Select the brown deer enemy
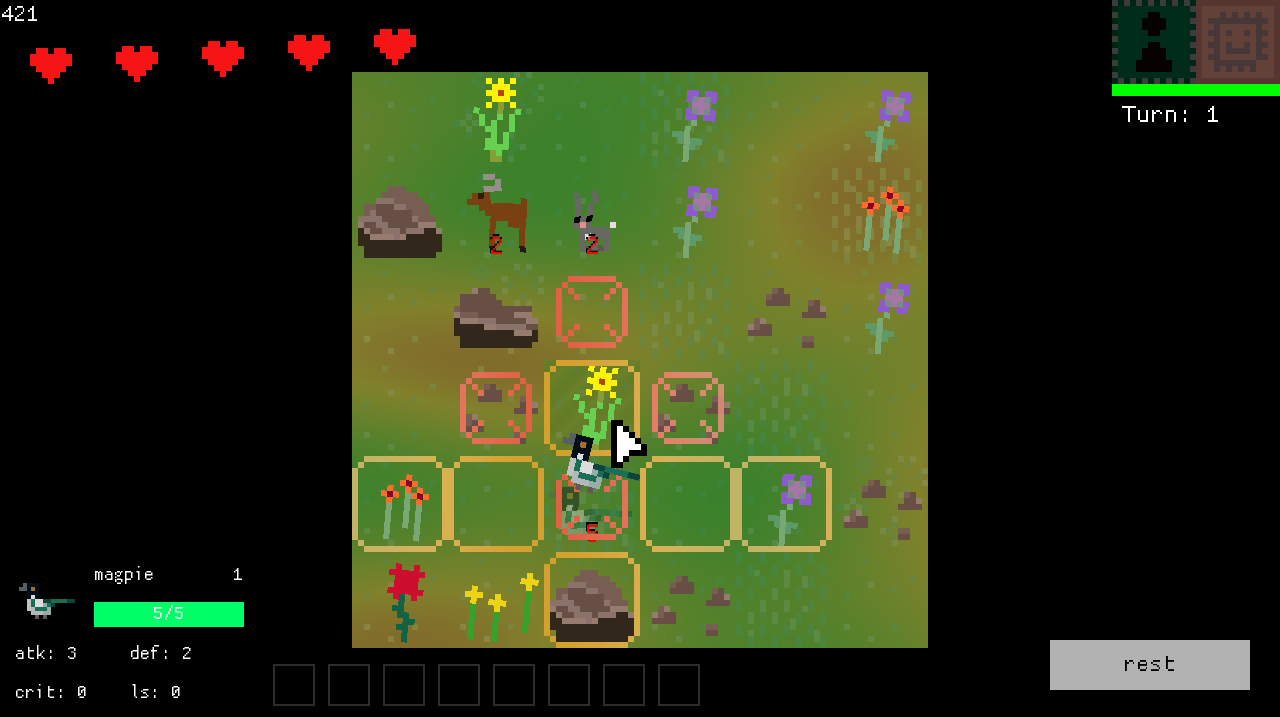 500,215
